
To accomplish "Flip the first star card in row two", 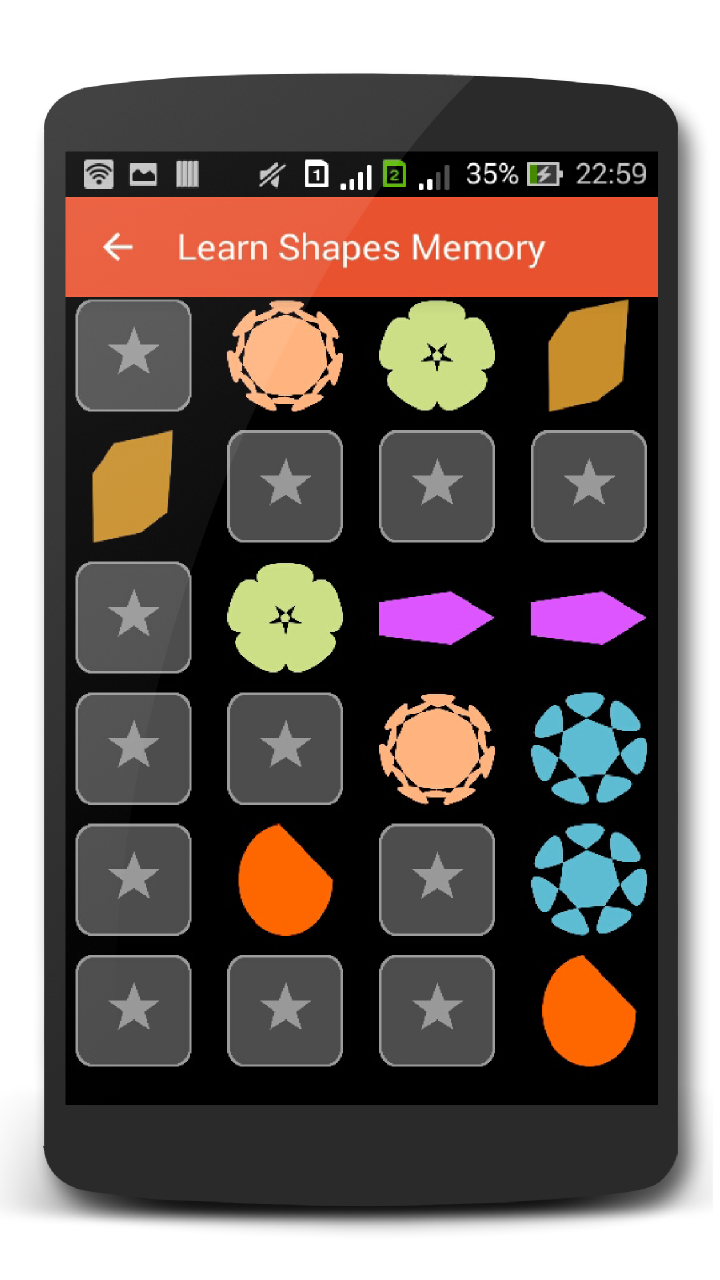I will pyautogui.click(x=285, y=487).
